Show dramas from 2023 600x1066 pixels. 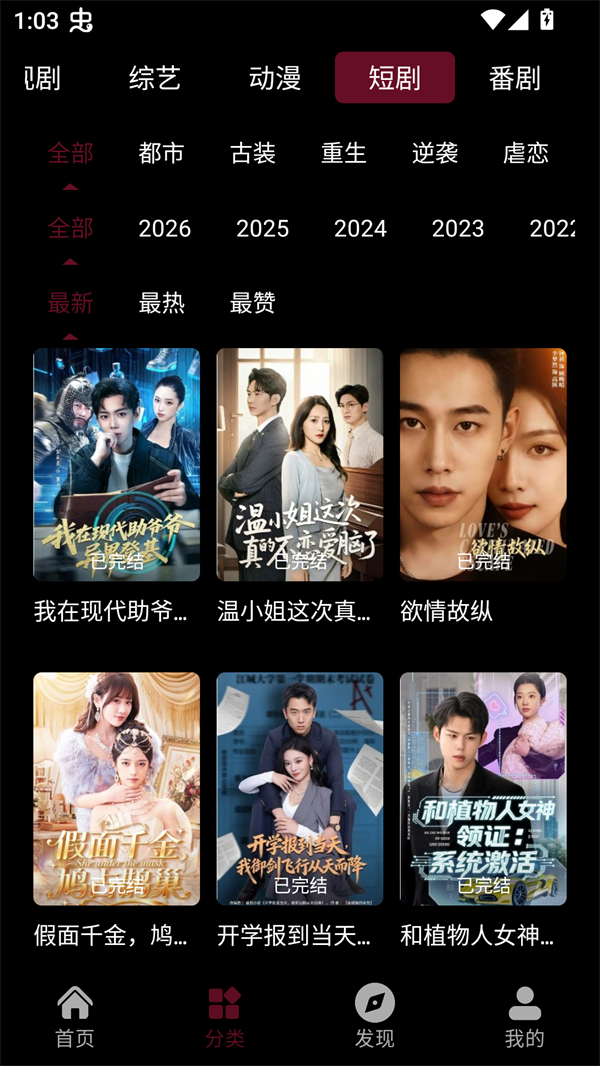458,228
